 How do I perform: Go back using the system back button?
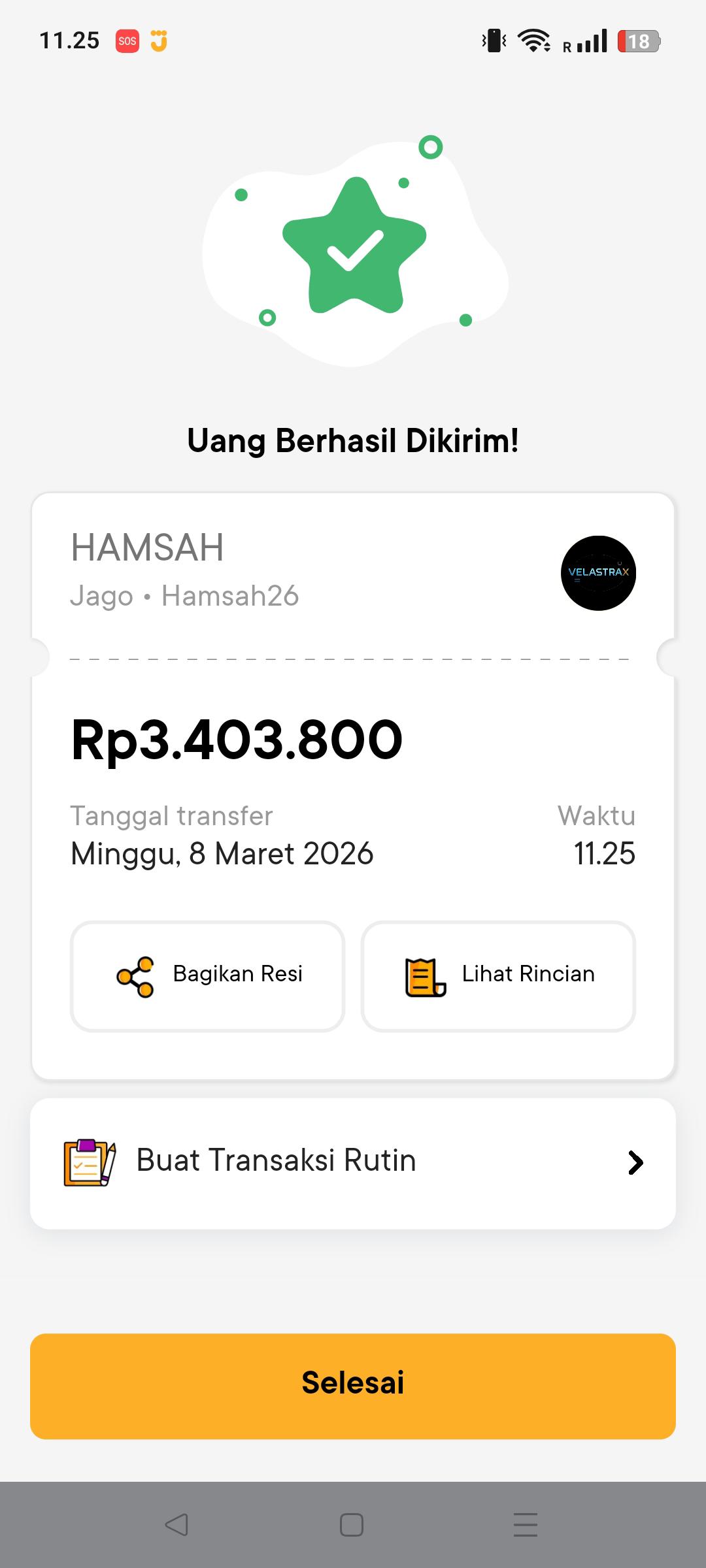(176, 1525)
